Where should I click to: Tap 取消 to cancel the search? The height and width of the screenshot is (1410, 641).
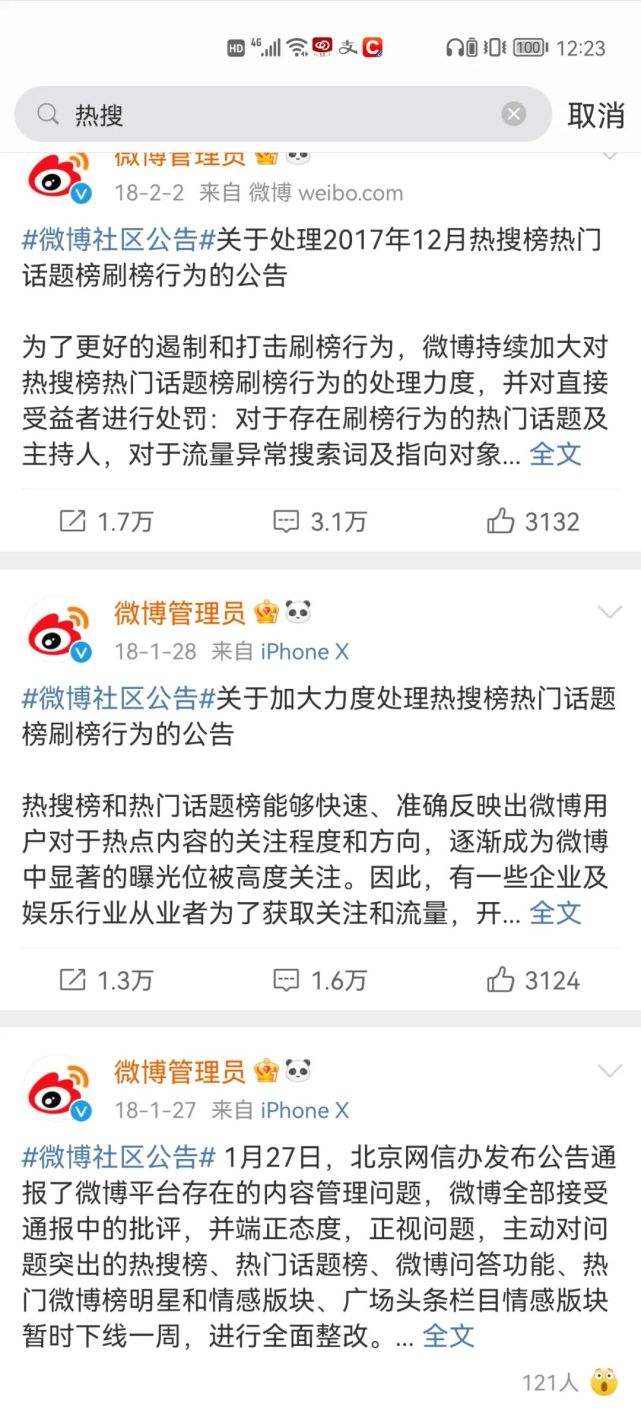click(x=596, y=115)
